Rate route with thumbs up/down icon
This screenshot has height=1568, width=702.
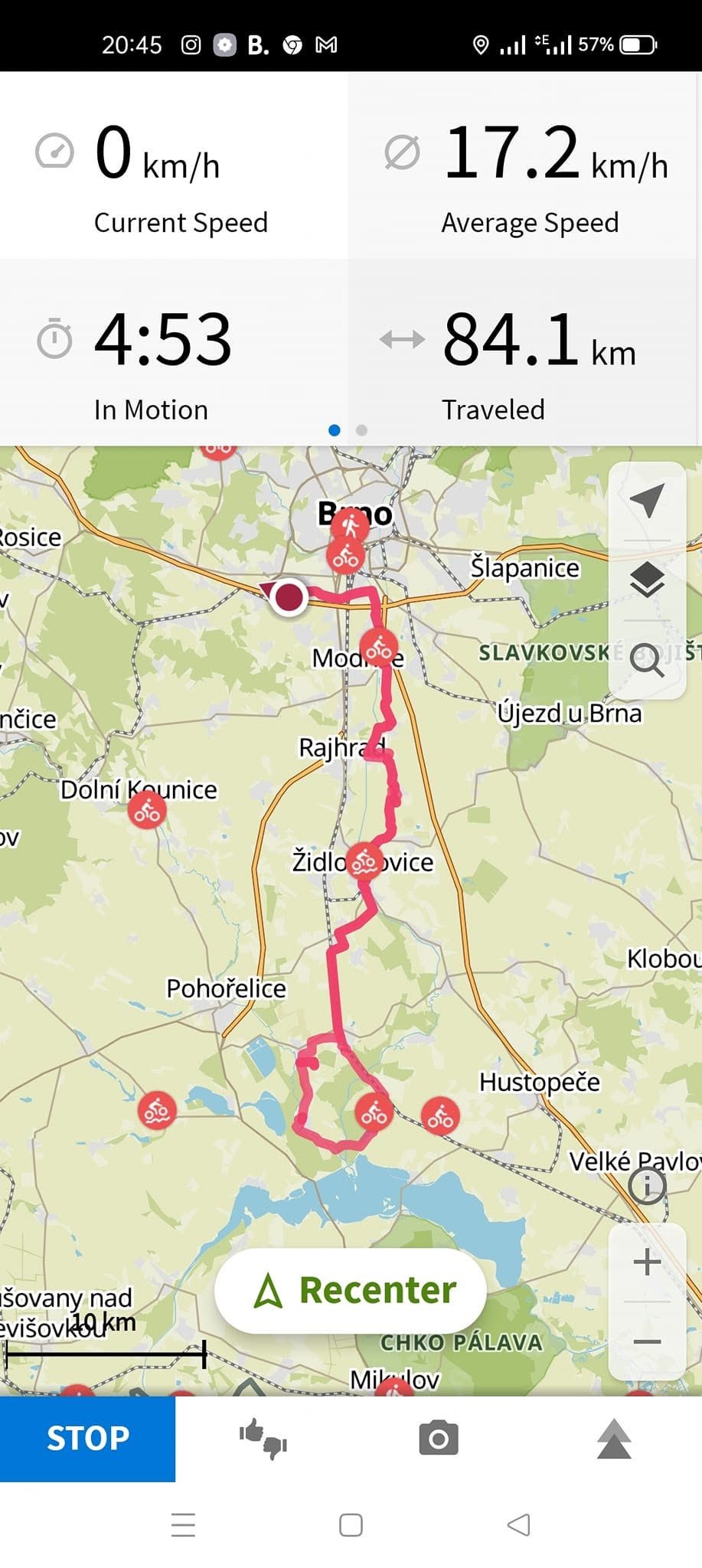coord(263,1438)
